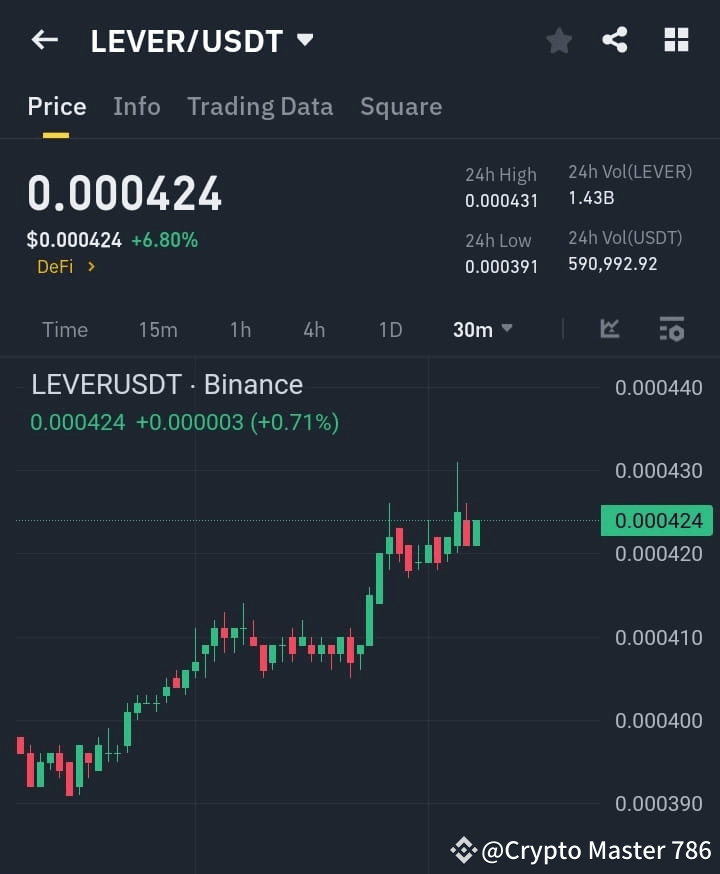This screenshot has width=720, height=874.
Task: Select the Price tab
Action: (56, 106)
